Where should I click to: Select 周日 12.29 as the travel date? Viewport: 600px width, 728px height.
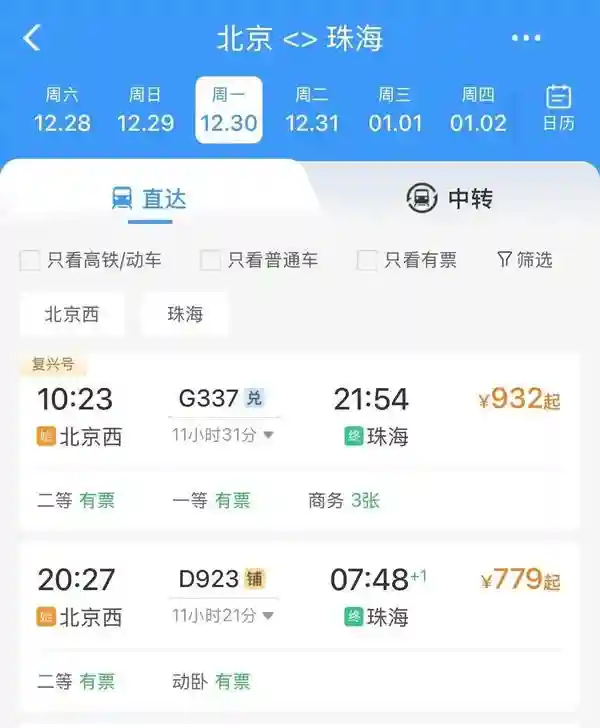(x=145, y=110)
